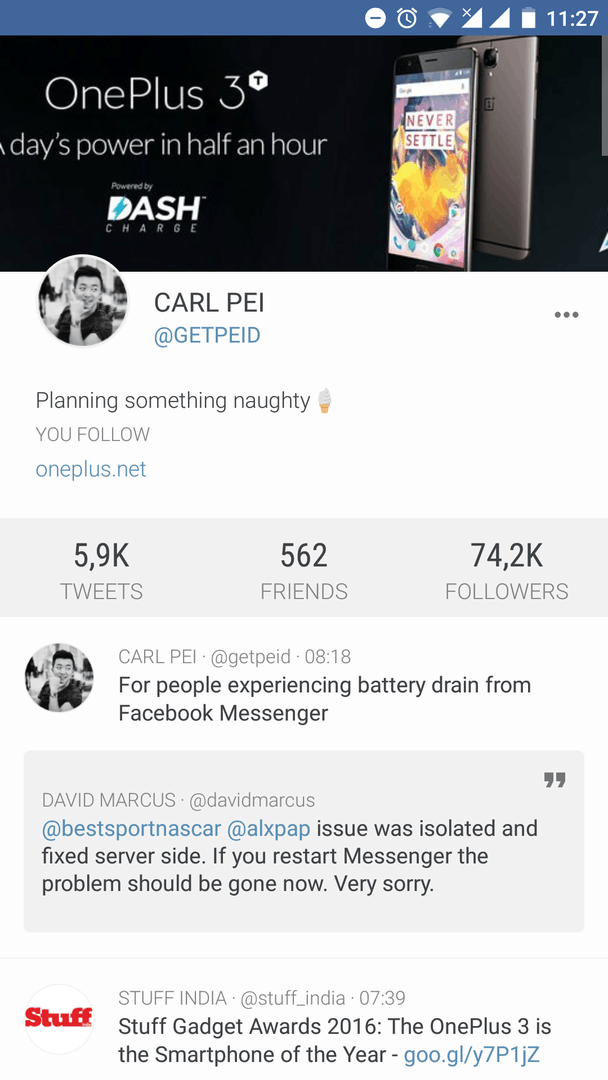Tap the @alxpap mention
Viewport: 608px width, 1080px height.
pos(269,829)
